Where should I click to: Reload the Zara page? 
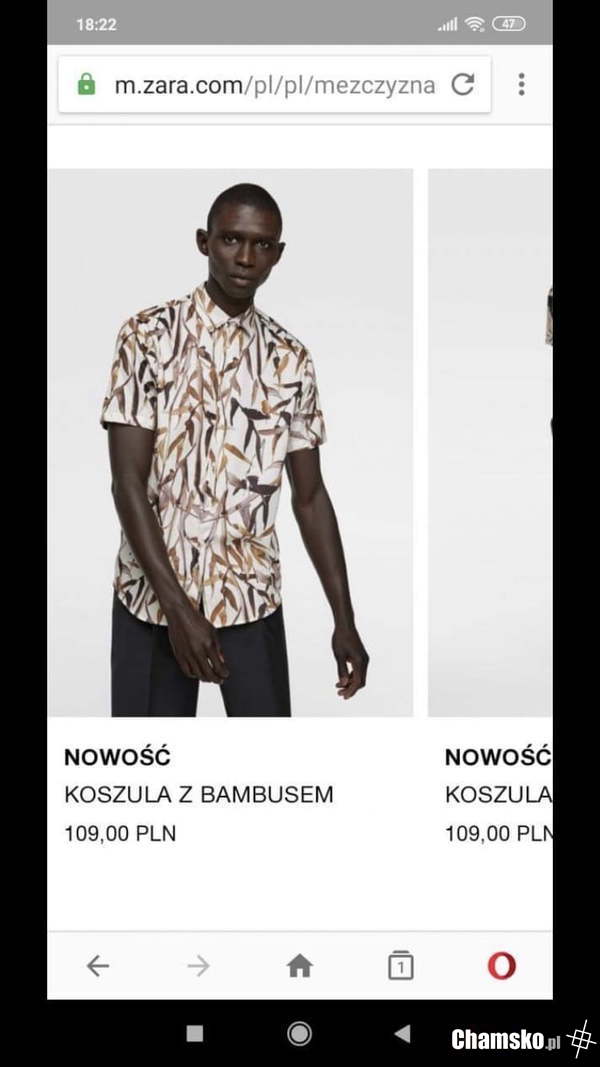pos(462,85)
